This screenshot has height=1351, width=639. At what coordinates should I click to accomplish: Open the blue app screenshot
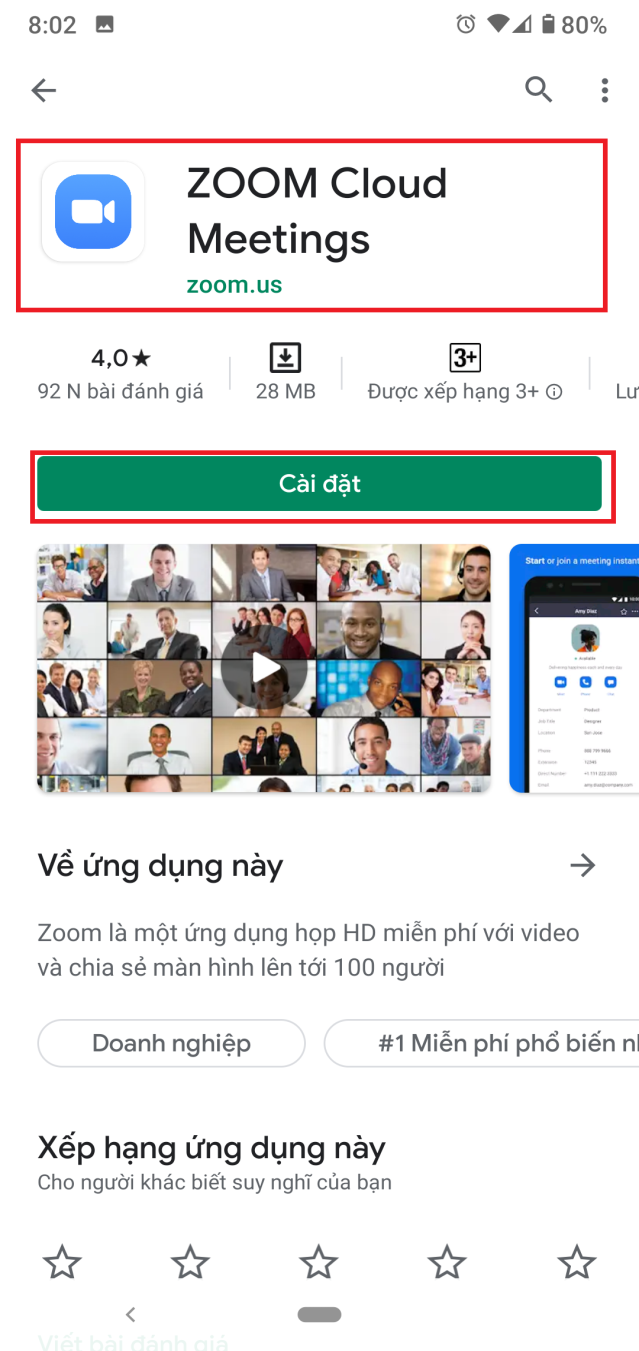pyautogui.click(x=575, y=668)
